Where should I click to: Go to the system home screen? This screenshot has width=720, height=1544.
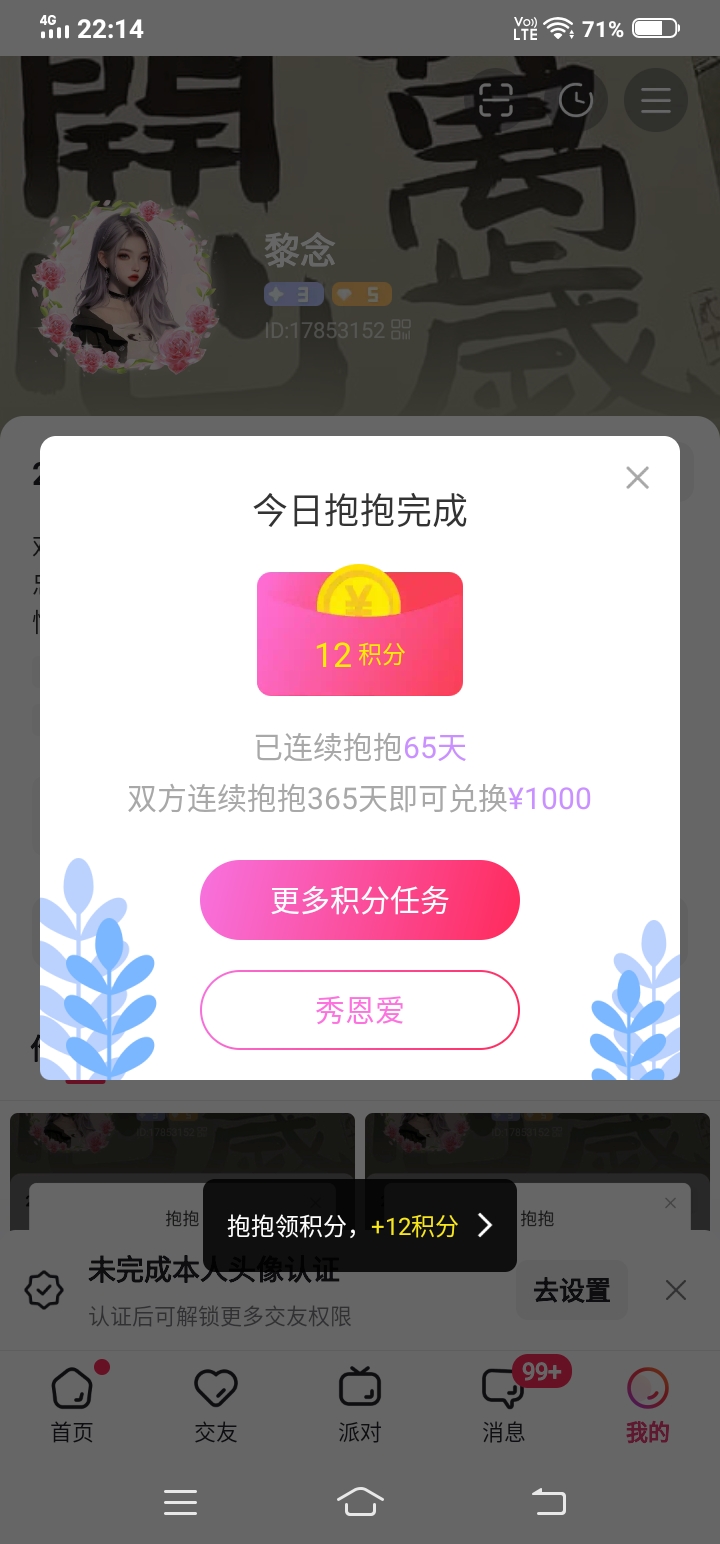(x=360, y=1502)
